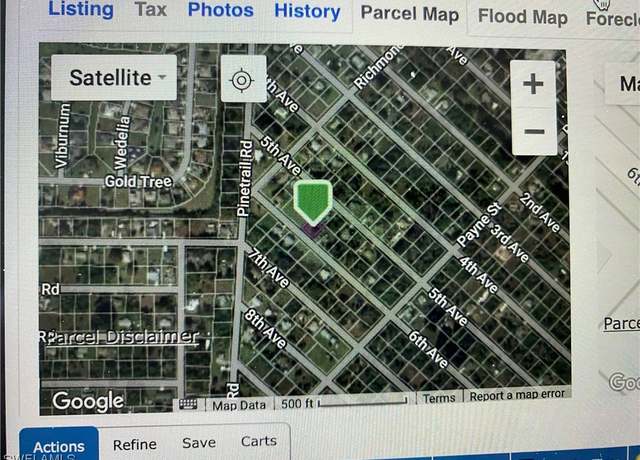Open the Carts option
The width and height of the screenshot is (640, 460).
click(x=259, y=441)
